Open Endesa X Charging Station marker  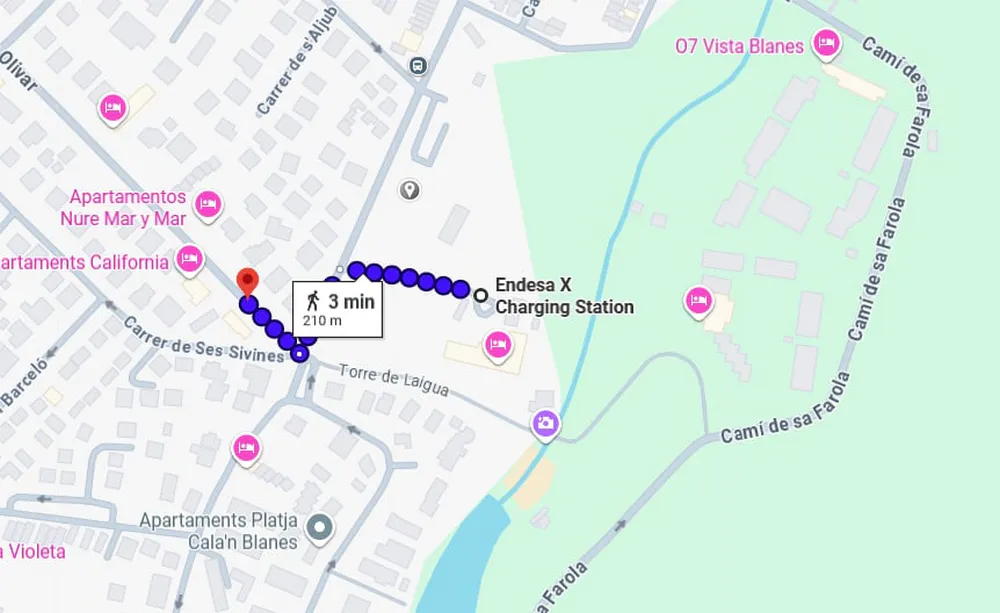(x=481, y=295)
